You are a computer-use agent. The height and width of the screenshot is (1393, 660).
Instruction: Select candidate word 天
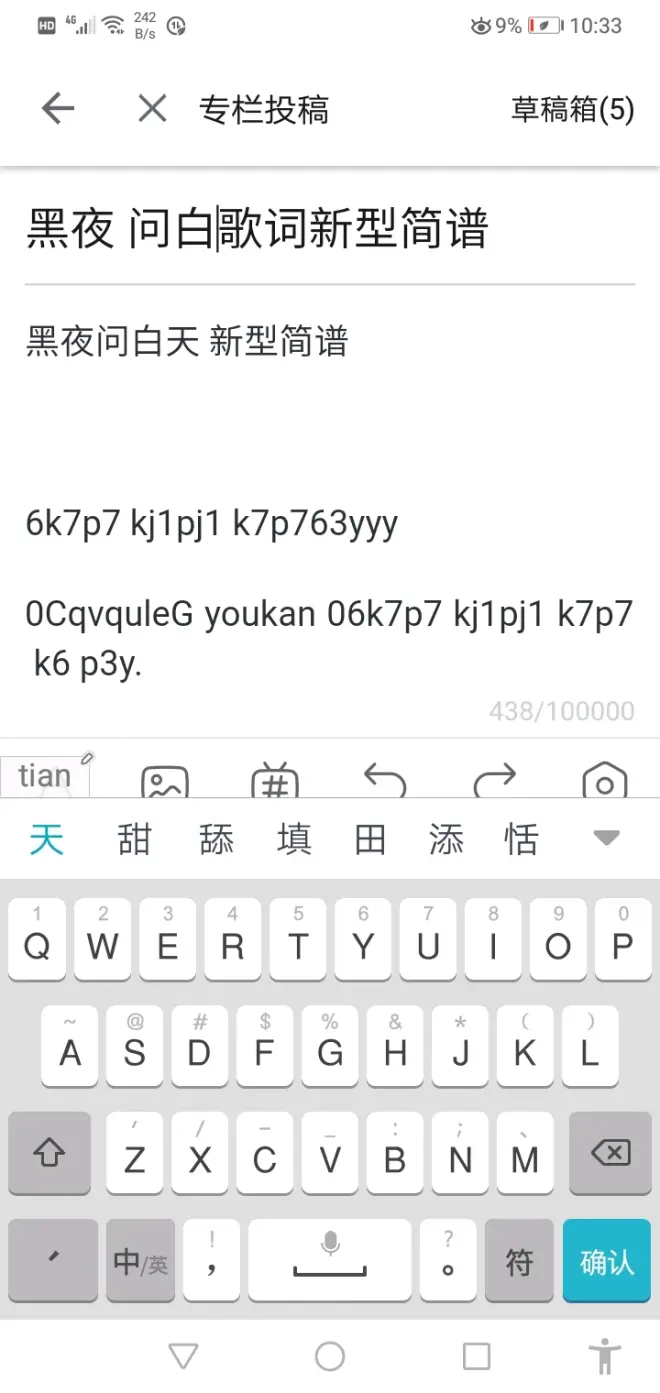click(46, 839)
